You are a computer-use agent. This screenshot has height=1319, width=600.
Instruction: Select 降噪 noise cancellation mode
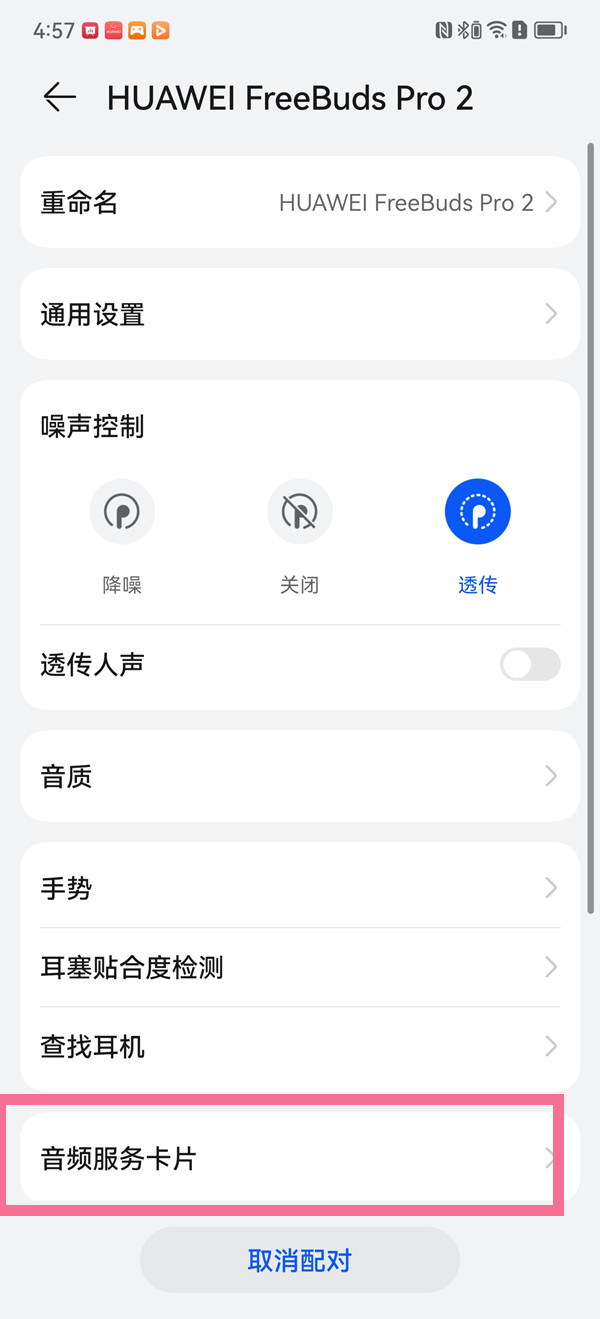coord(122,513)
